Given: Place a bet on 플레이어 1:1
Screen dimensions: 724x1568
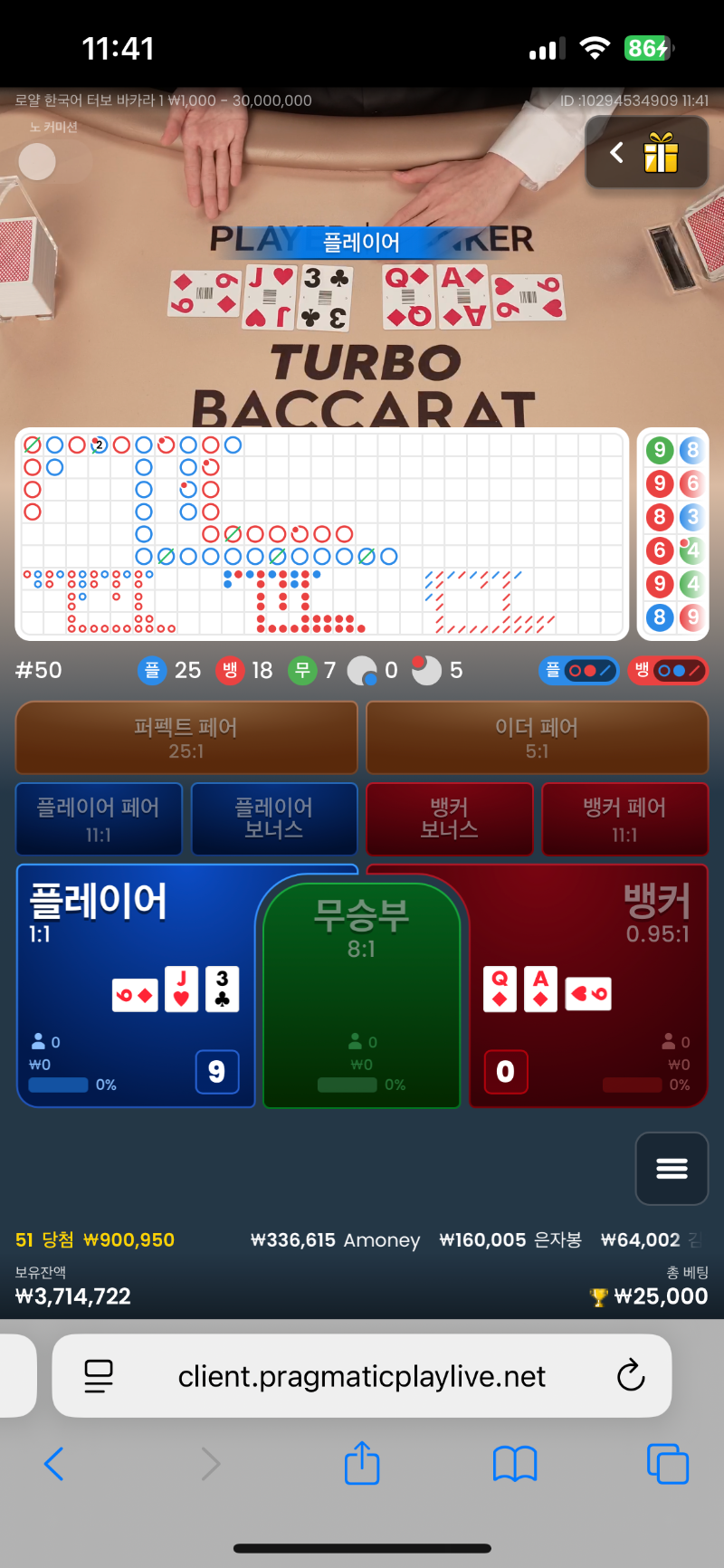Looking at the screenshot, I should coord(136,986).
